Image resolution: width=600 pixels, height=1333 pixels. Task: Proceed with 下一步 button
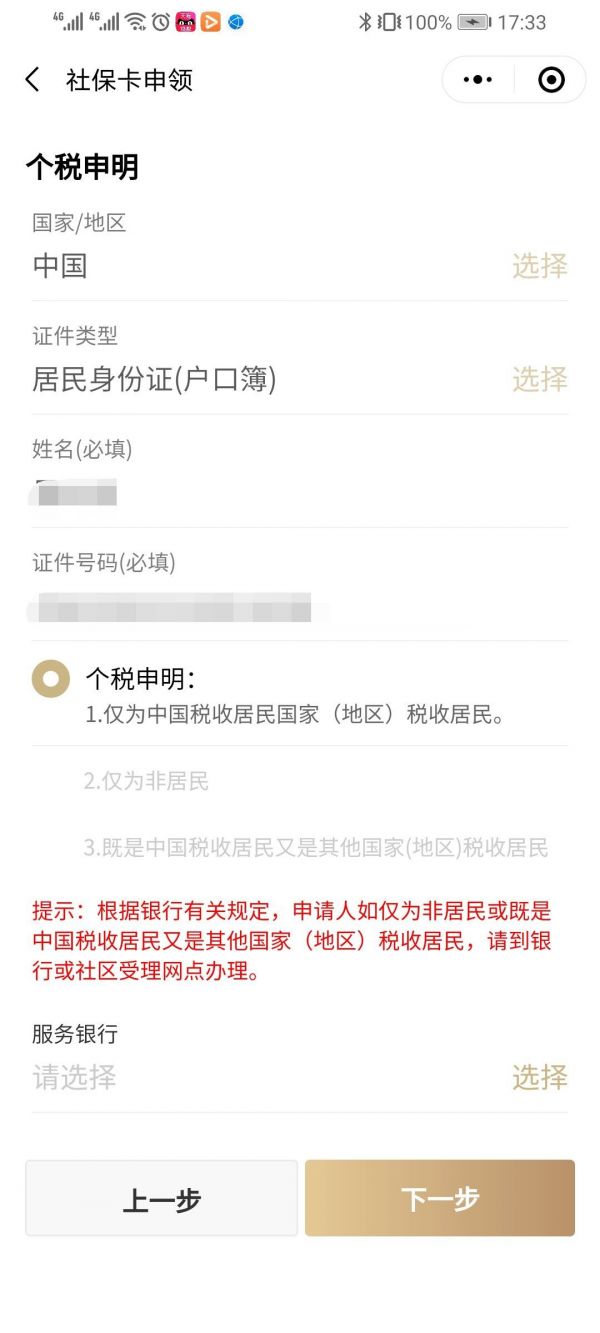click(x=440, y=1198)
